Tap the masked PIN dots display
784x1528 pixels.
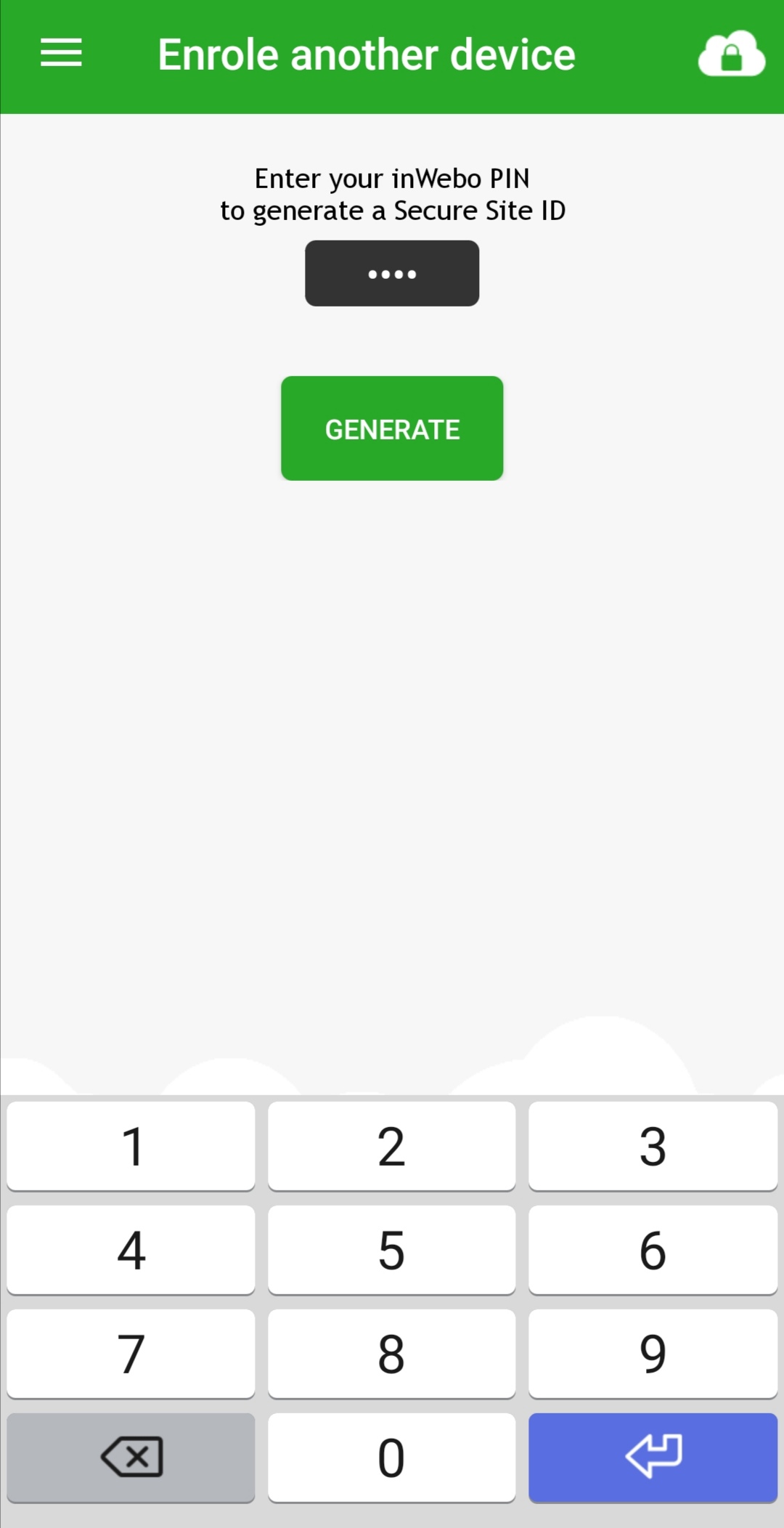tap(391, 273)
